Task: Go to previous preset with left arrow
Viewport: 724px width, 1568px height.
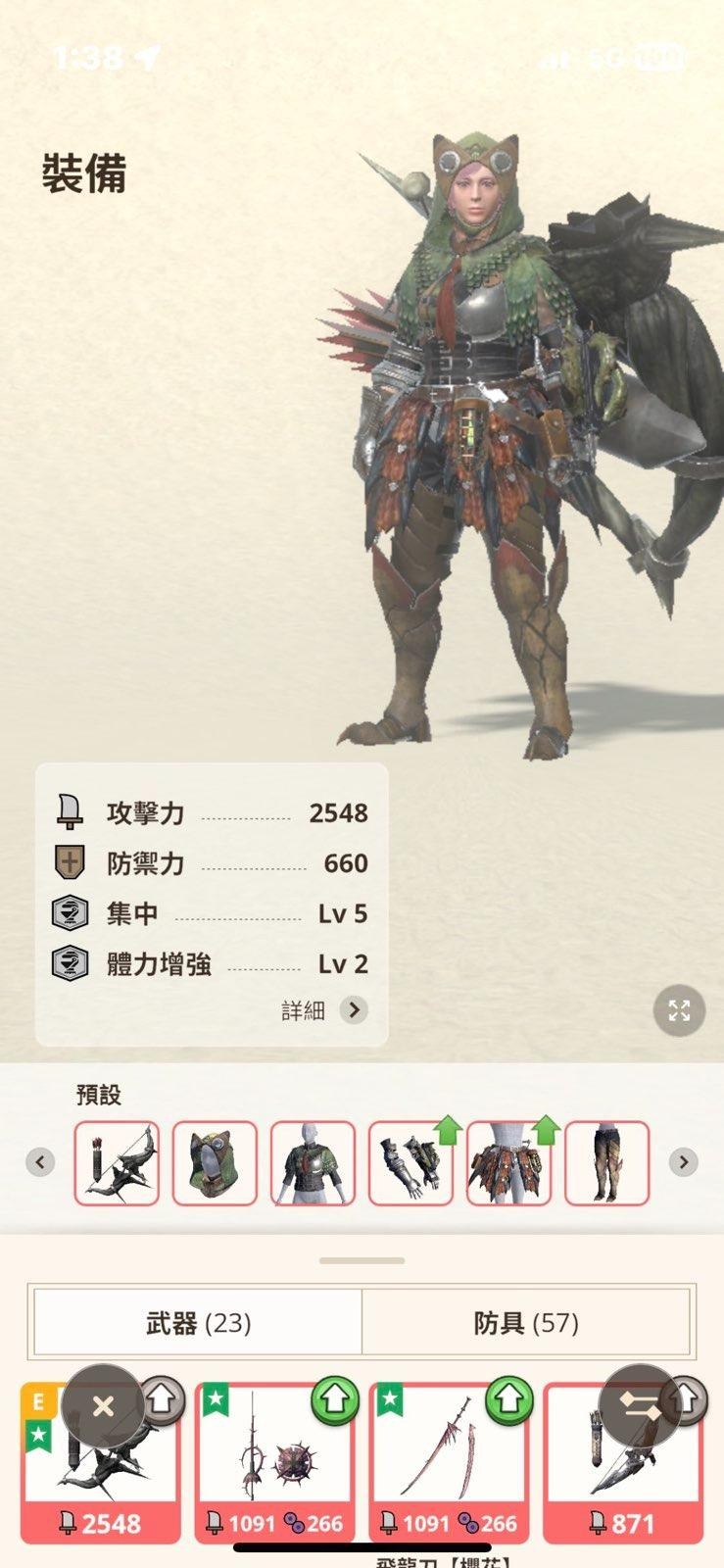Action: tap(40, 1162)
